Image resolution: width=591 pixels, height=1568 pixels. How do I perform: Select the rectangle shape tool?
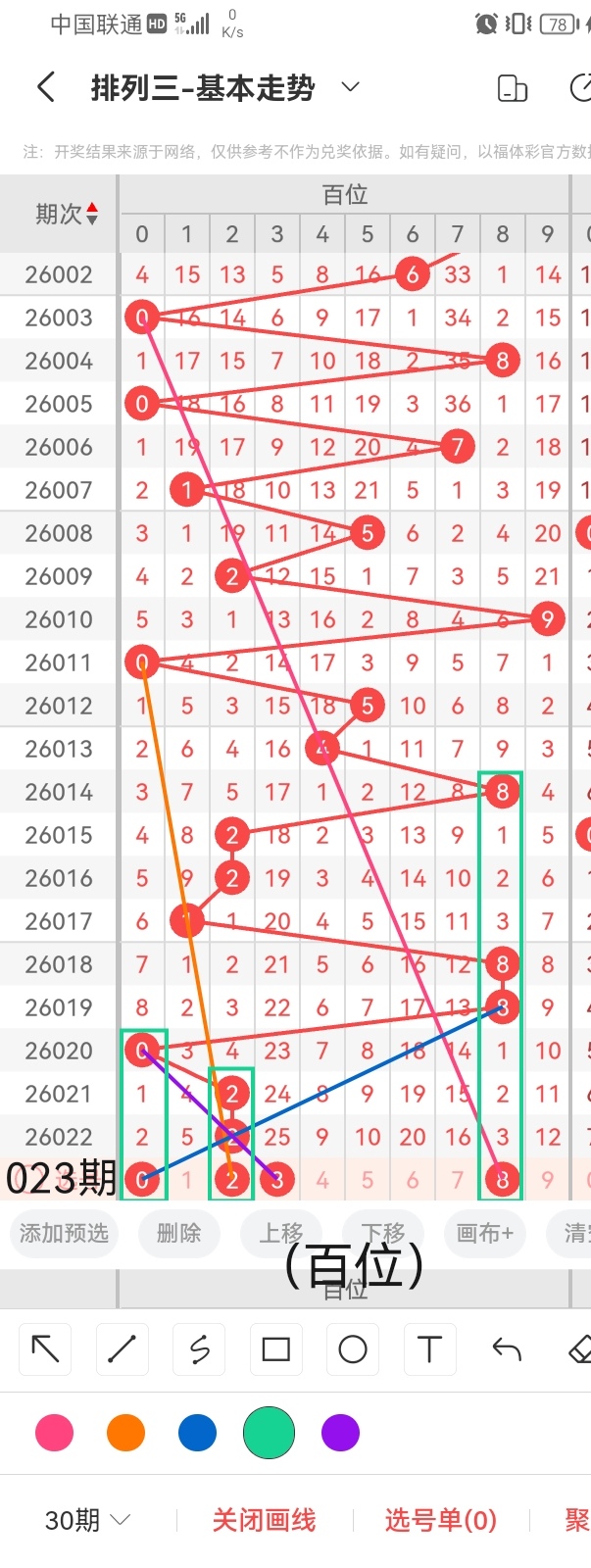[276, 1349]
